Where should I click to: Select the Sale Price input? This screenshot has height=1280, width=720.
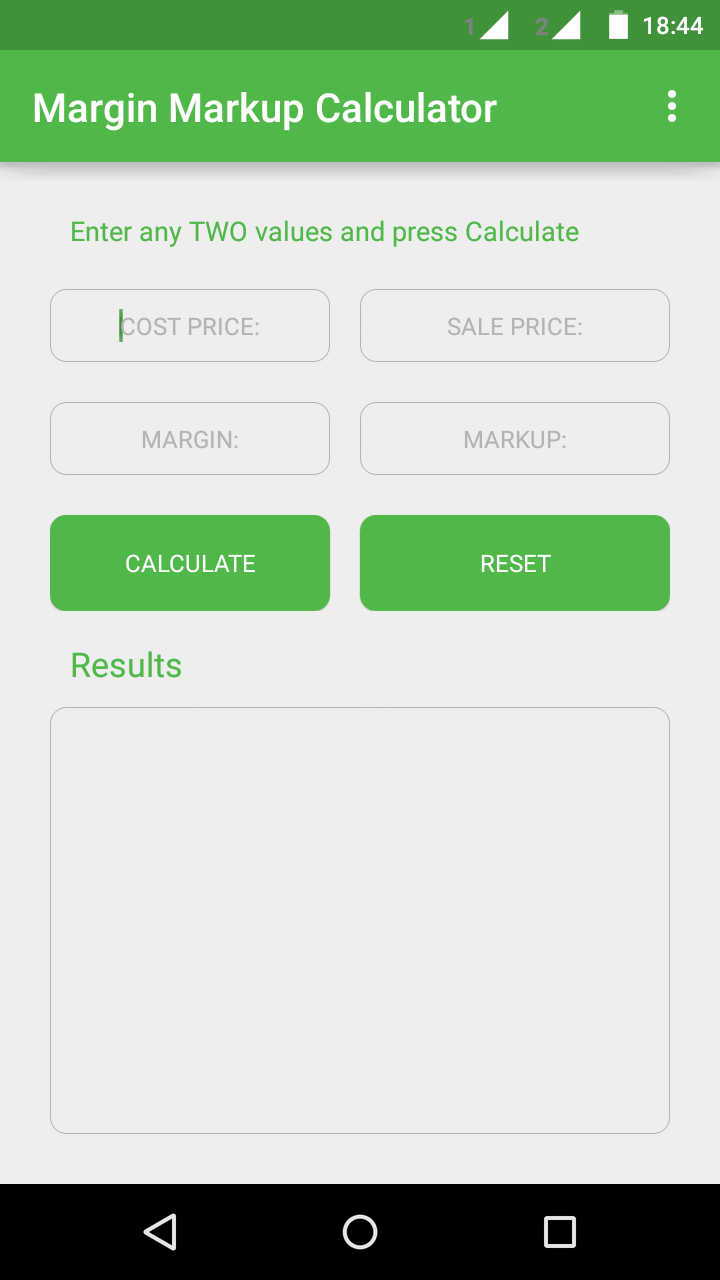[515, 326]
